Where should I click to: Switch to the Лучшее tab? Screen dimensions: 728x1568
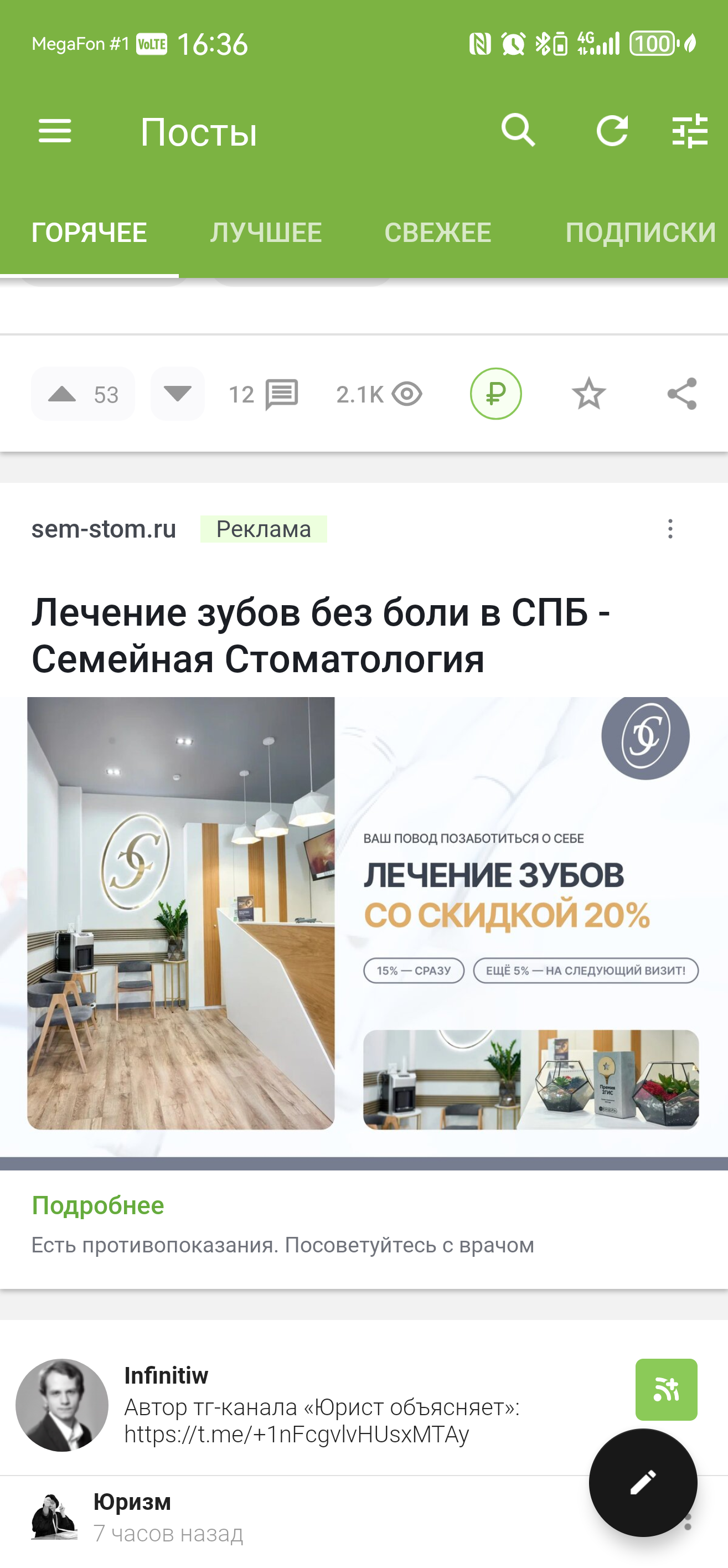click(266, 233)
